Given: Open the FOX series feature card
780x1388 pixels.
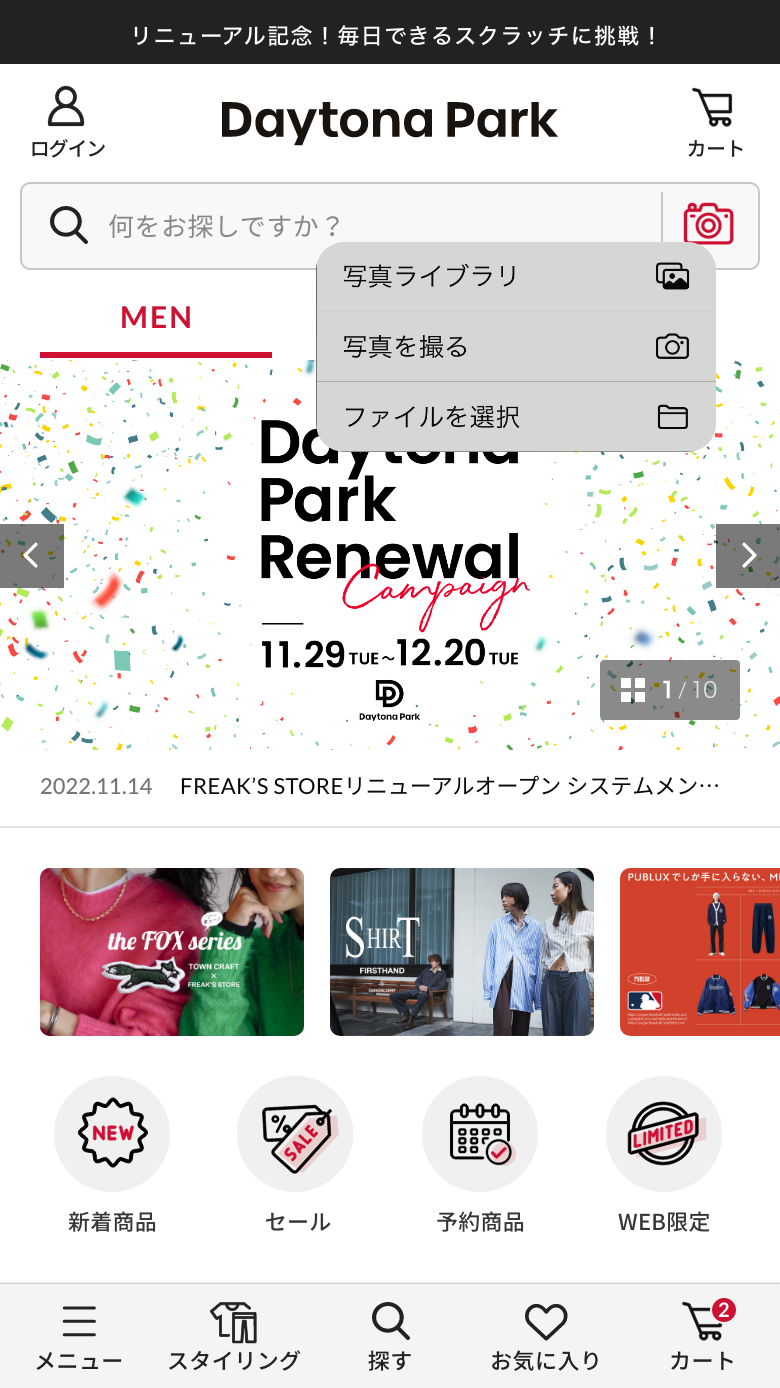Looking at the screenshot, I should point(172,952).
